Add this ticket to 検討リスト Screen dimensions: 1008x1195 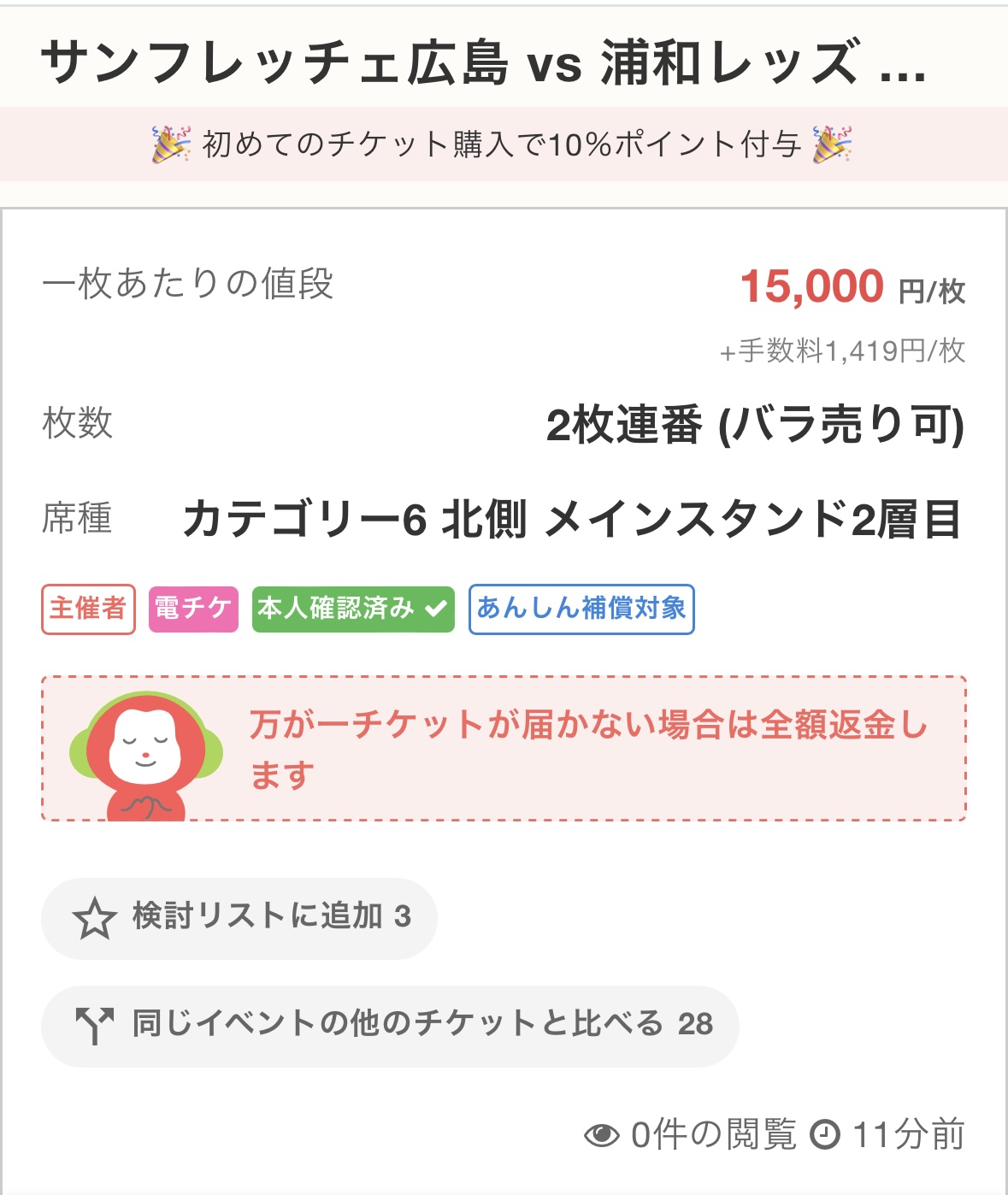pyautogui.click(x=239, y=918)
